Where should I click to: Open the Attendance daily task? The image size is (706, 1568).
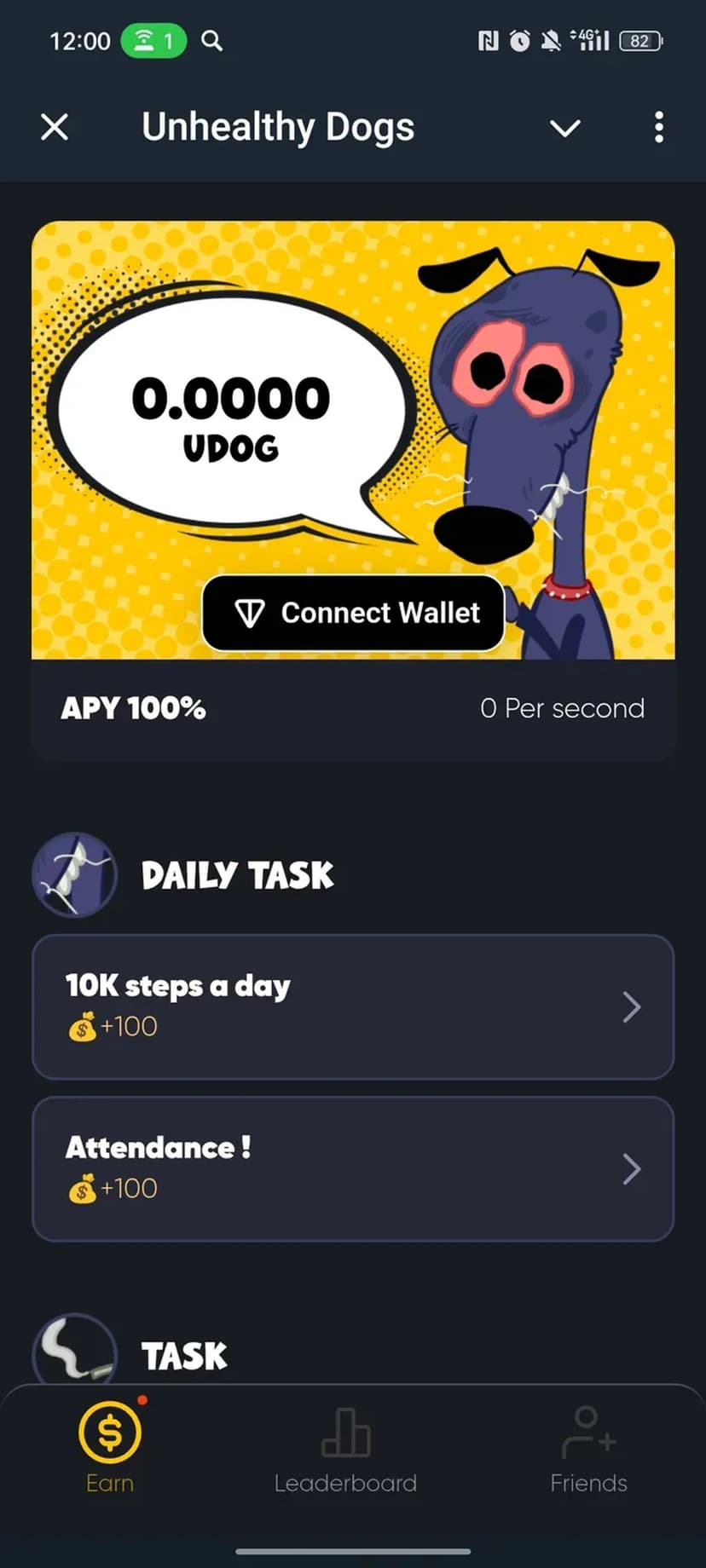pos(353,1168)
